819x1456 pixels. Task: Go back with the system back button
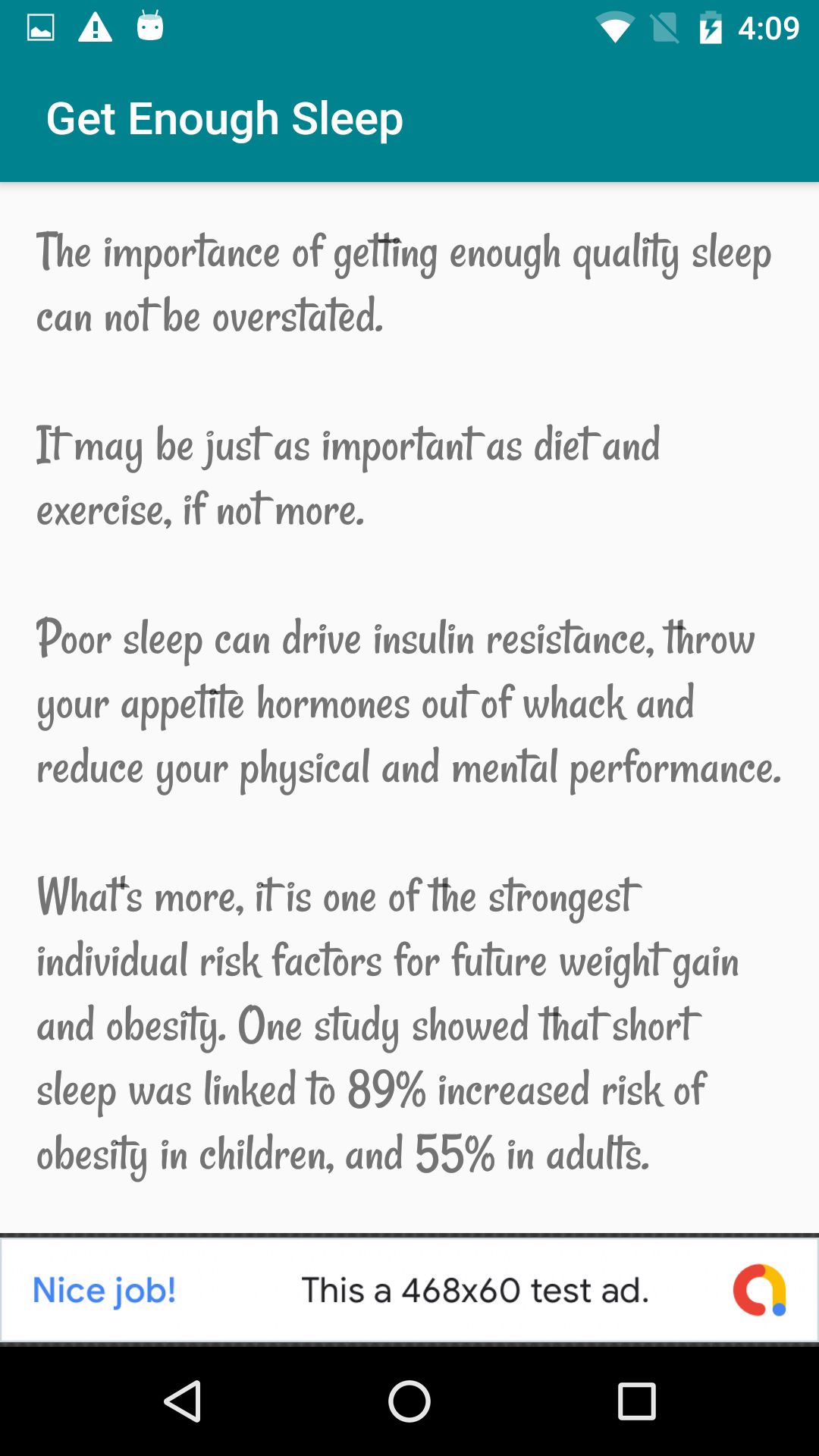pyautogui.click(x=183, y=1401)
